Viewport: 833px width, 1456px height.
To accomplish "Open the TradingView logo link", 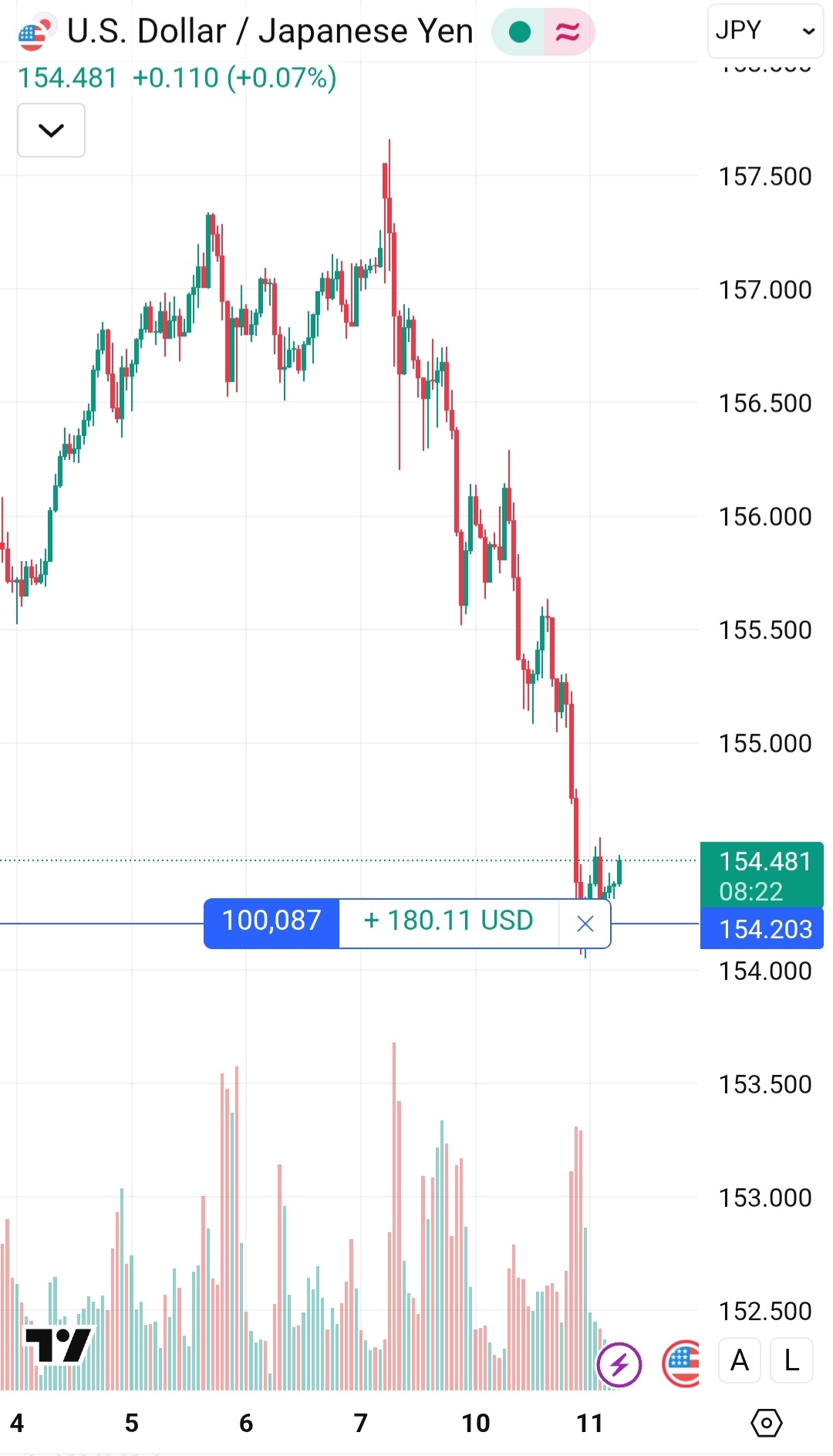I will coord(59,1346).
